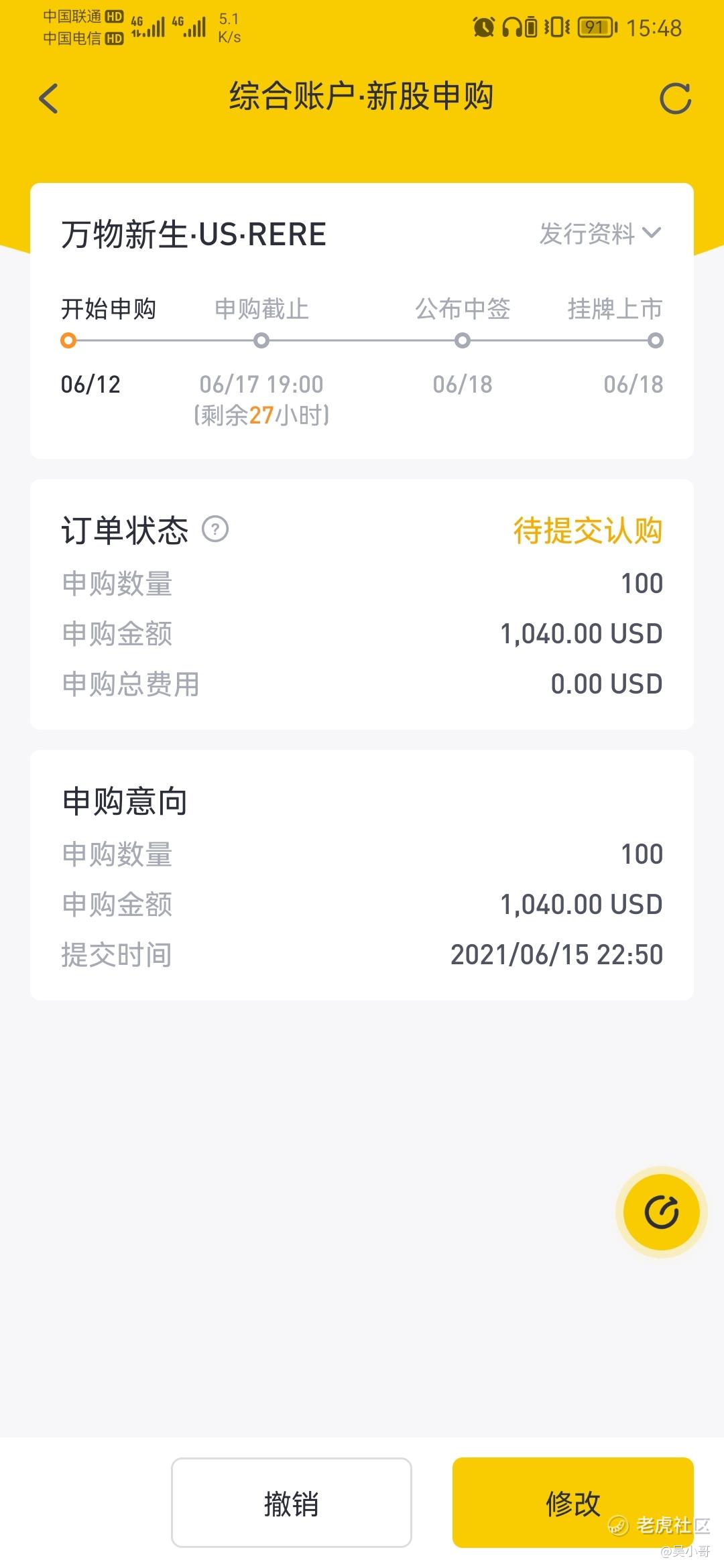Modify the subscription with the 修改 button
Viewport: 724px width, 1568px height.
point(573,1502)
